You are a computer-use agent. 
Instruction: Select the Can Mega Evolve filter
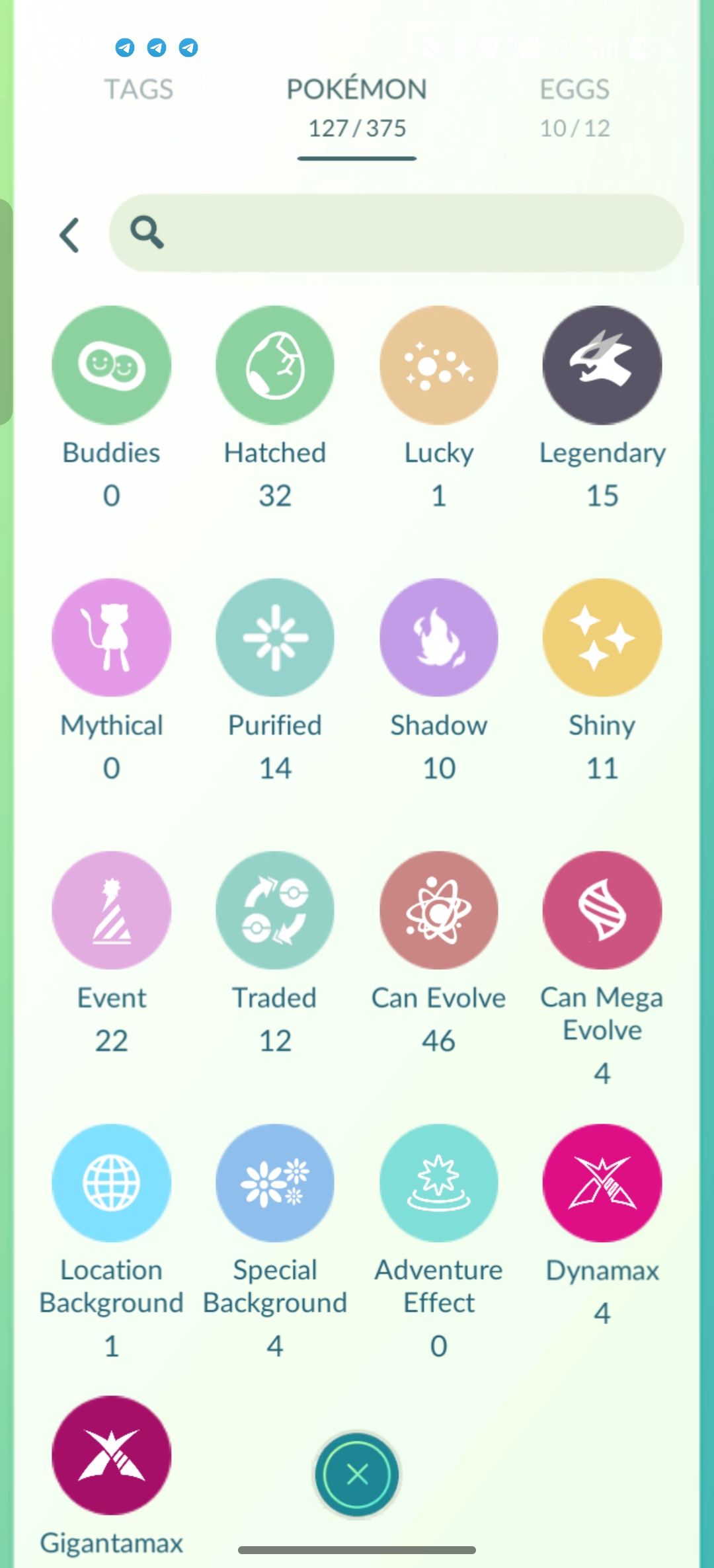(x=602, y=910)
